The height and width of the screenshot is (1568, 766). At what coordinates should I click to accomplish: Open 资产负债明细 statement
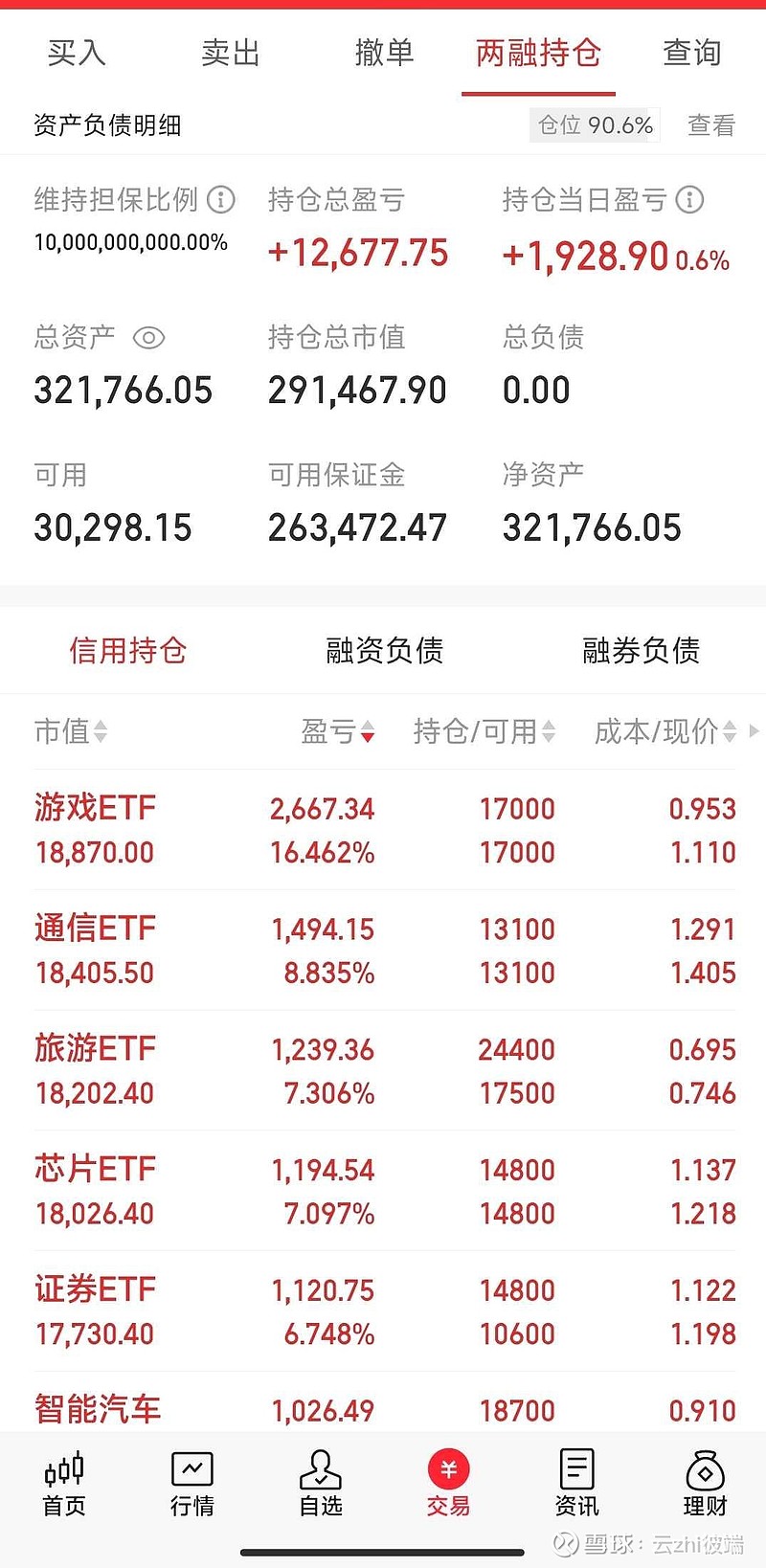(105, 124)
